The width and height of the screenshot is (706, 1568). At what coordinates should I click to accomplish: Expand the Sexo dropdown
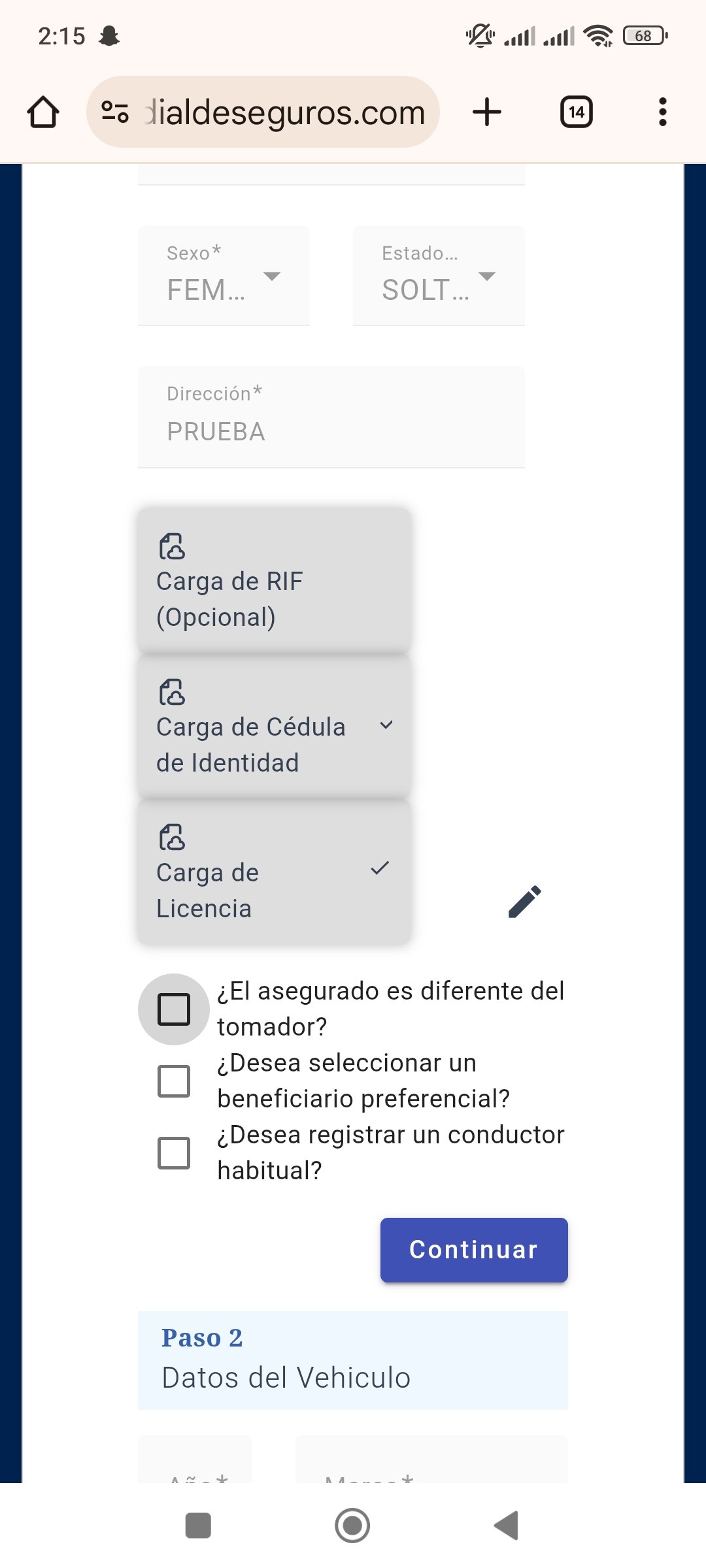[x=224, y=276]
